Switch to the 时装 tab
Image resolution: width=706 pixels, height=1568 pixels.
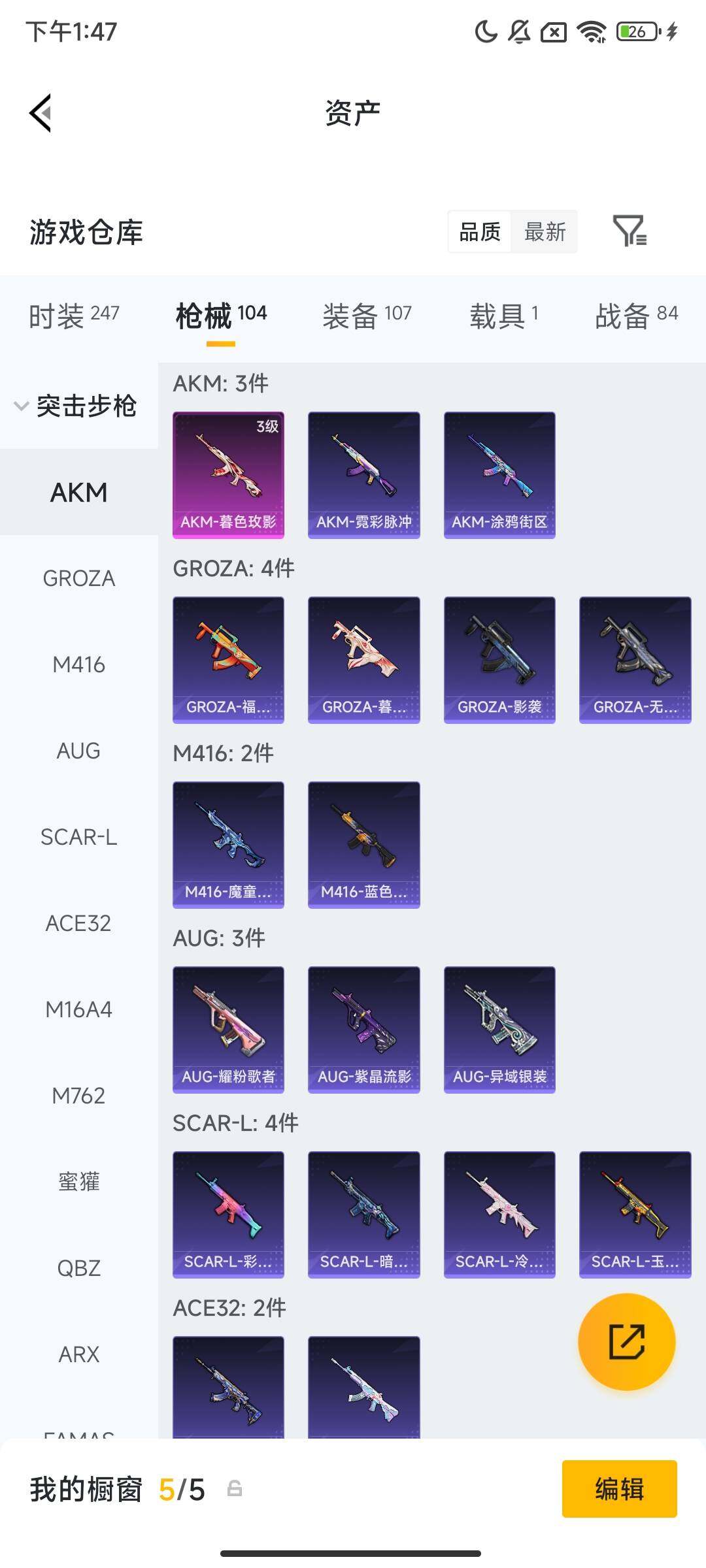point(73,316)
